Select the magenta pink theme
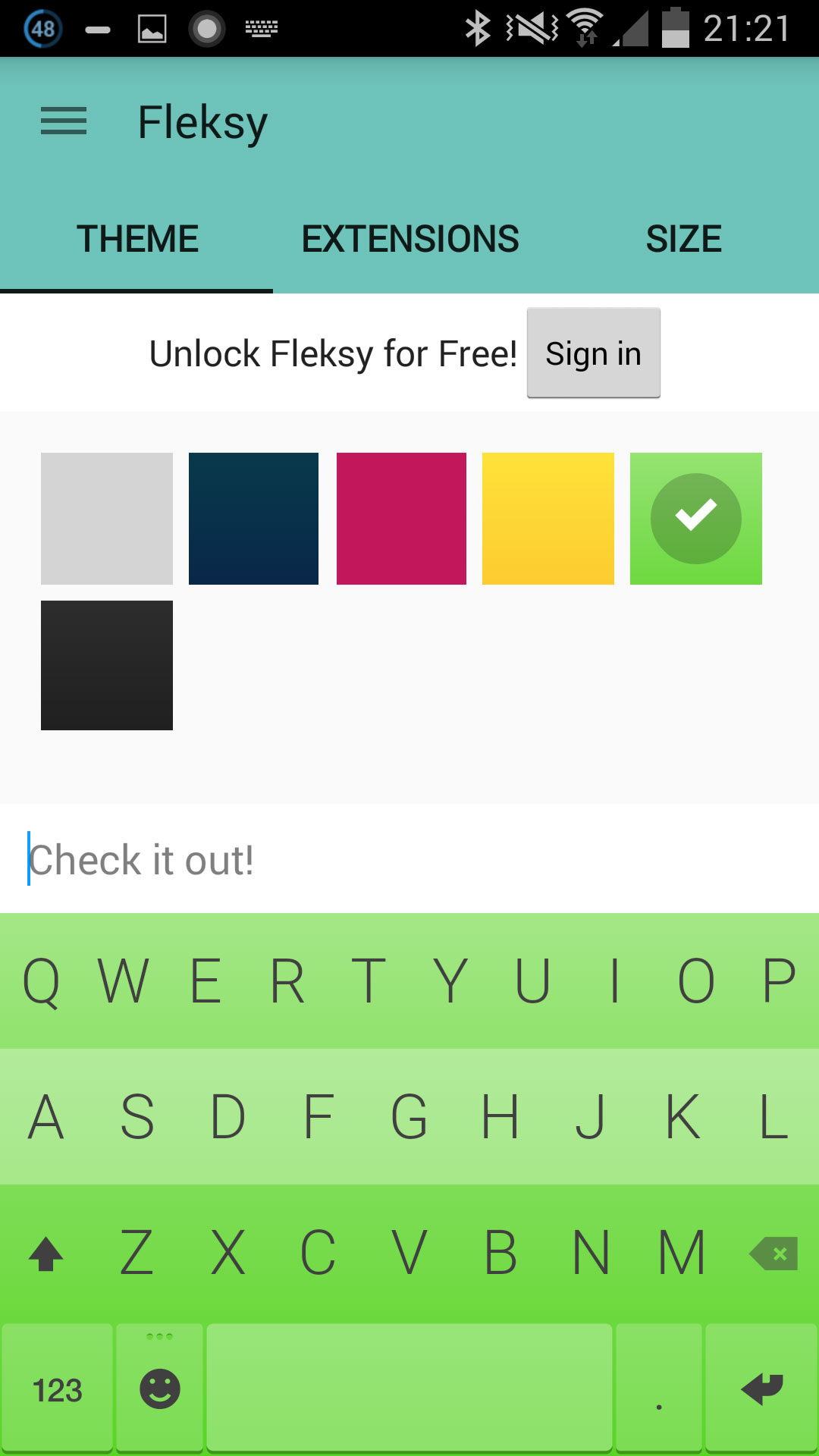This screenshot has height=1456, width=819. [401, 519]
